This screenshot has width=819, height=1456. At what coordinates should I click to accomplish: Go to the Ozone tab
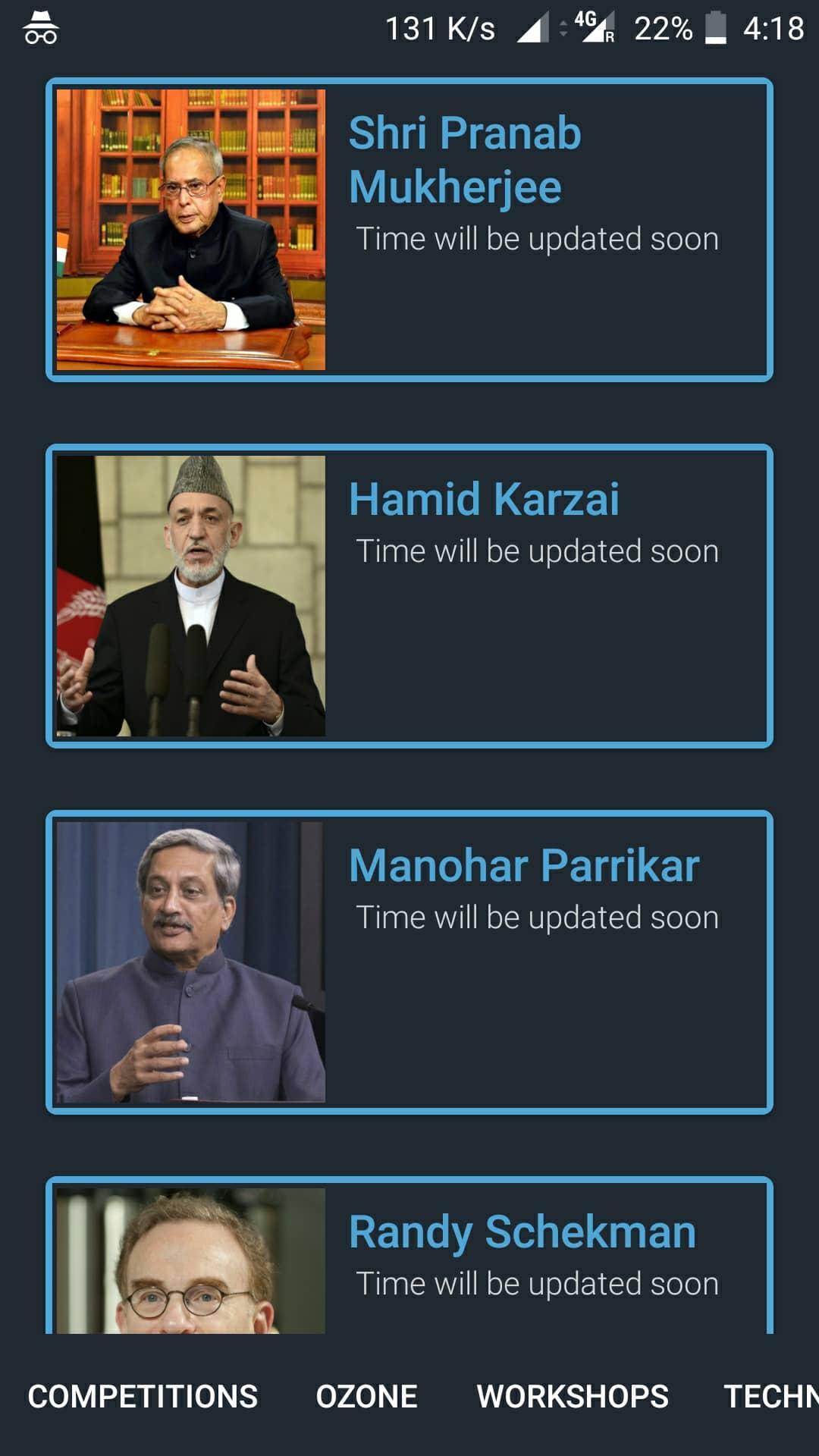click(x=366, y=1396)
